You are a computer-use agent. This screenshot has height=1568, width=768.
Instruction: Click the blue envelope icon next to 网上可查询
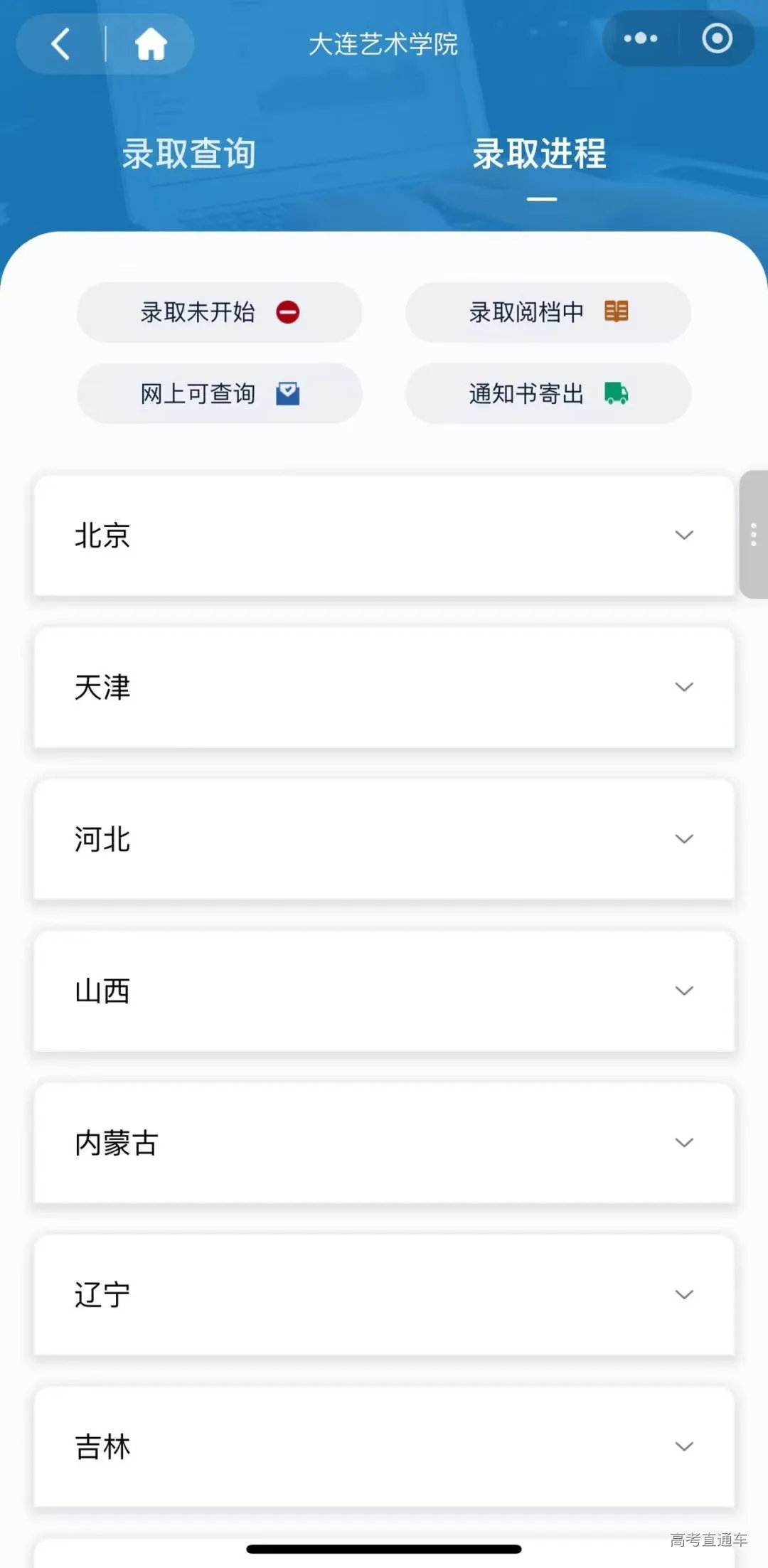(287, 393)
